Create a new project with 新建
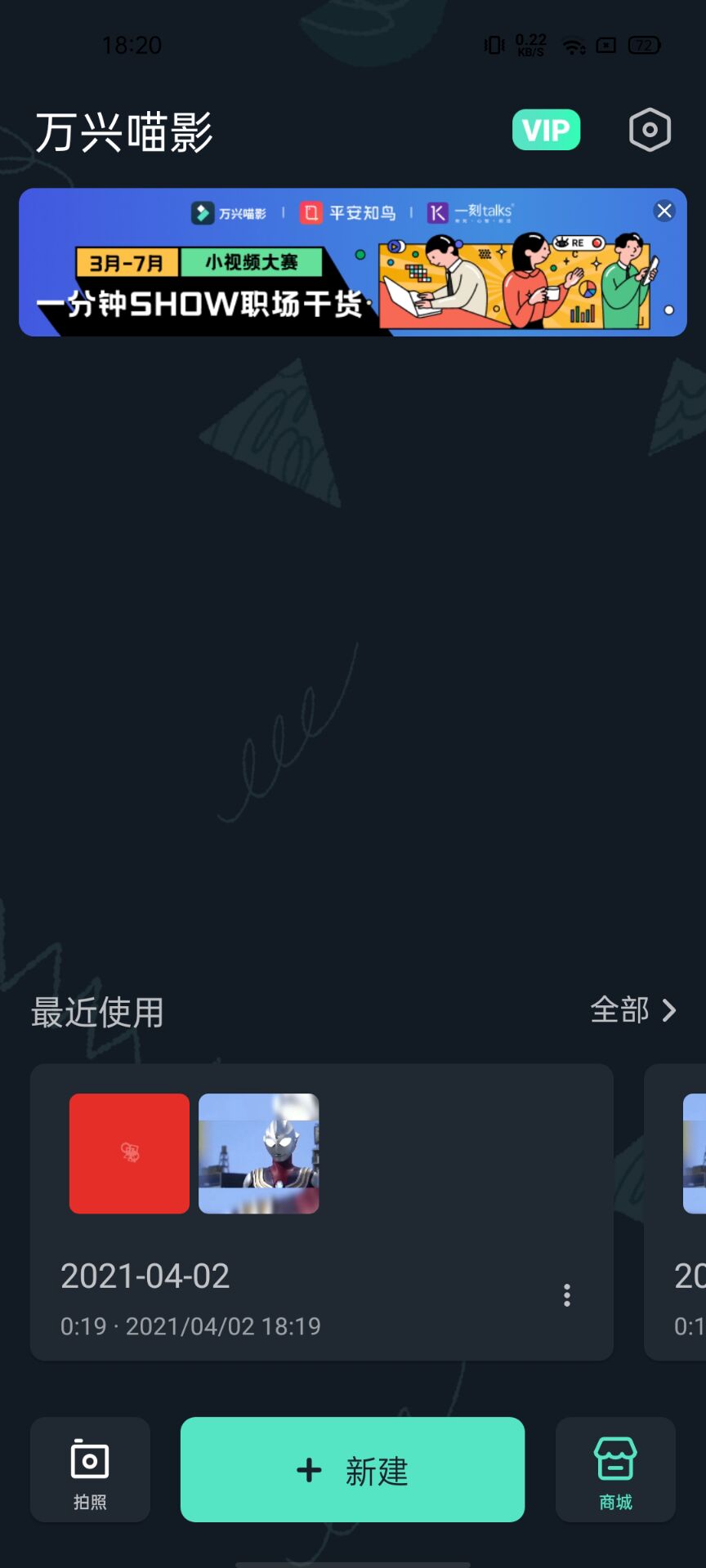 pos(352,1470)
